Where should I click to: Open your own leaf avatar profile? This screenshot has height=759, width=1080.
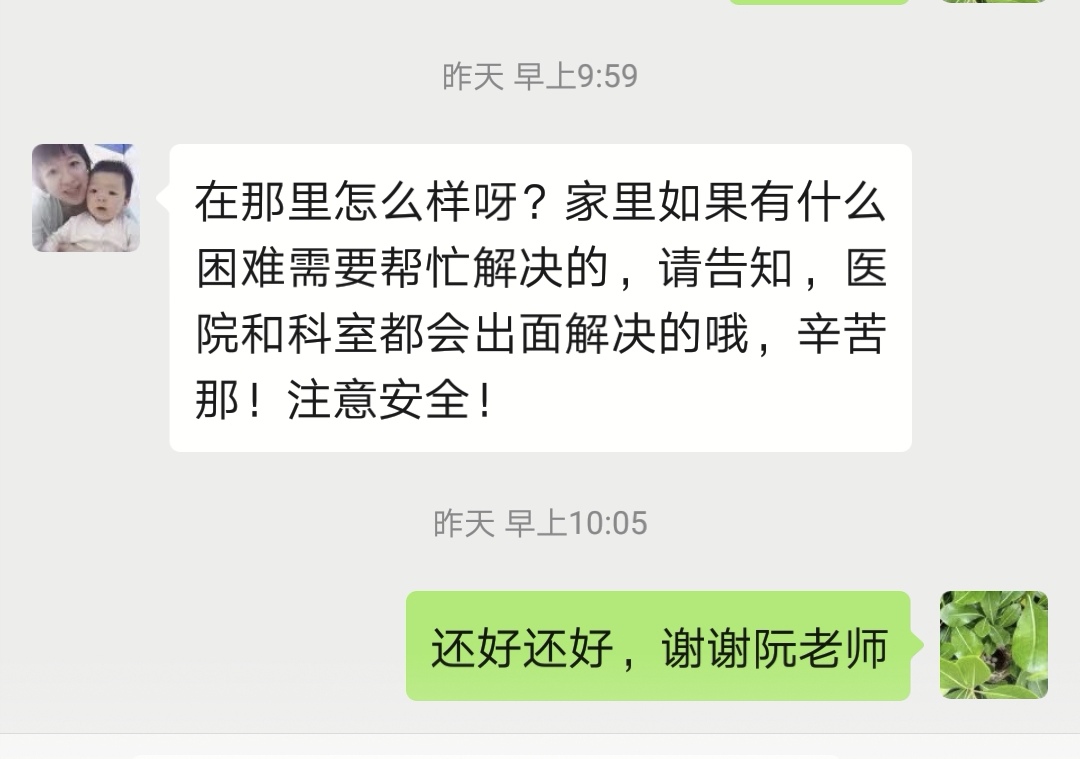click(993, 645)
